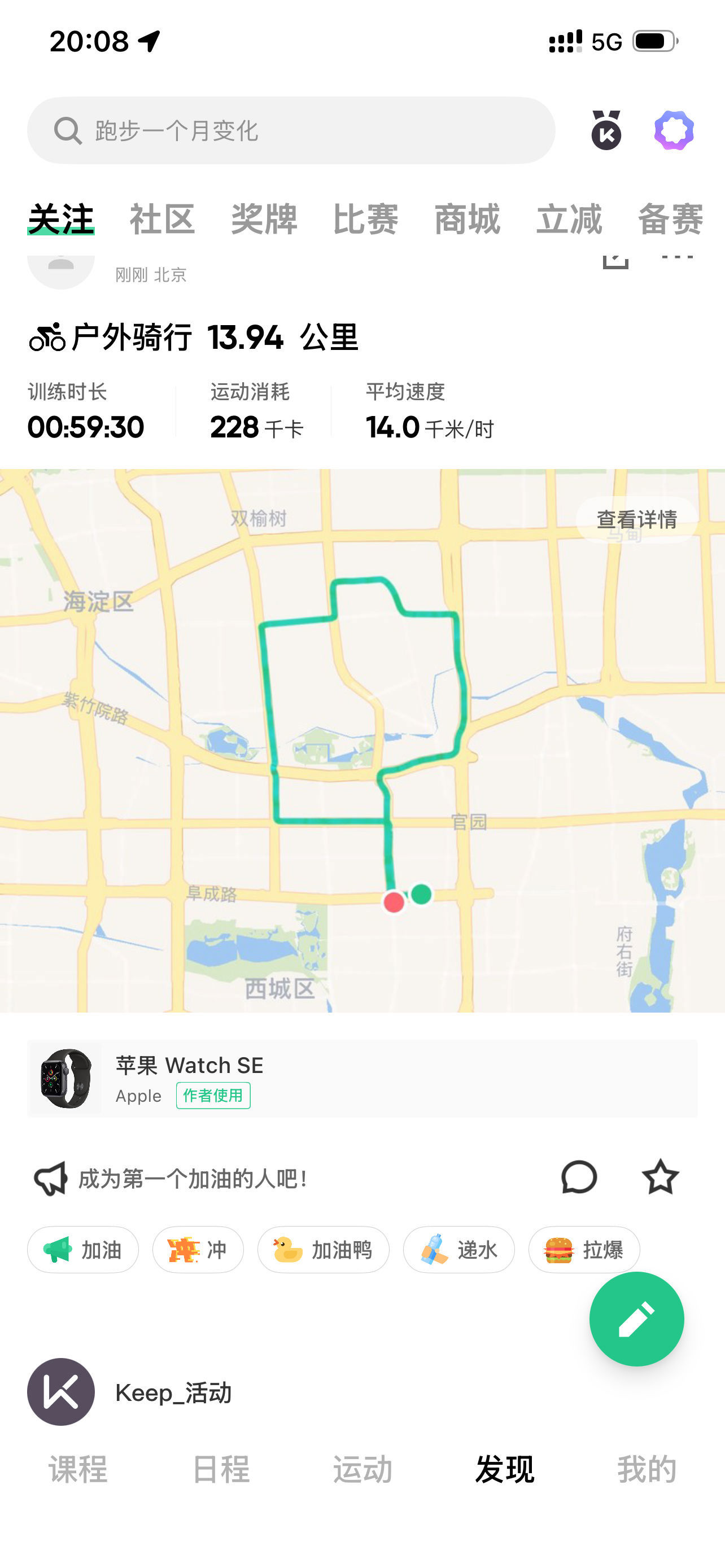This screenshot has height=1568, width=725.
Task: Open the comment bubble icon
Action: coord(579,1177)
